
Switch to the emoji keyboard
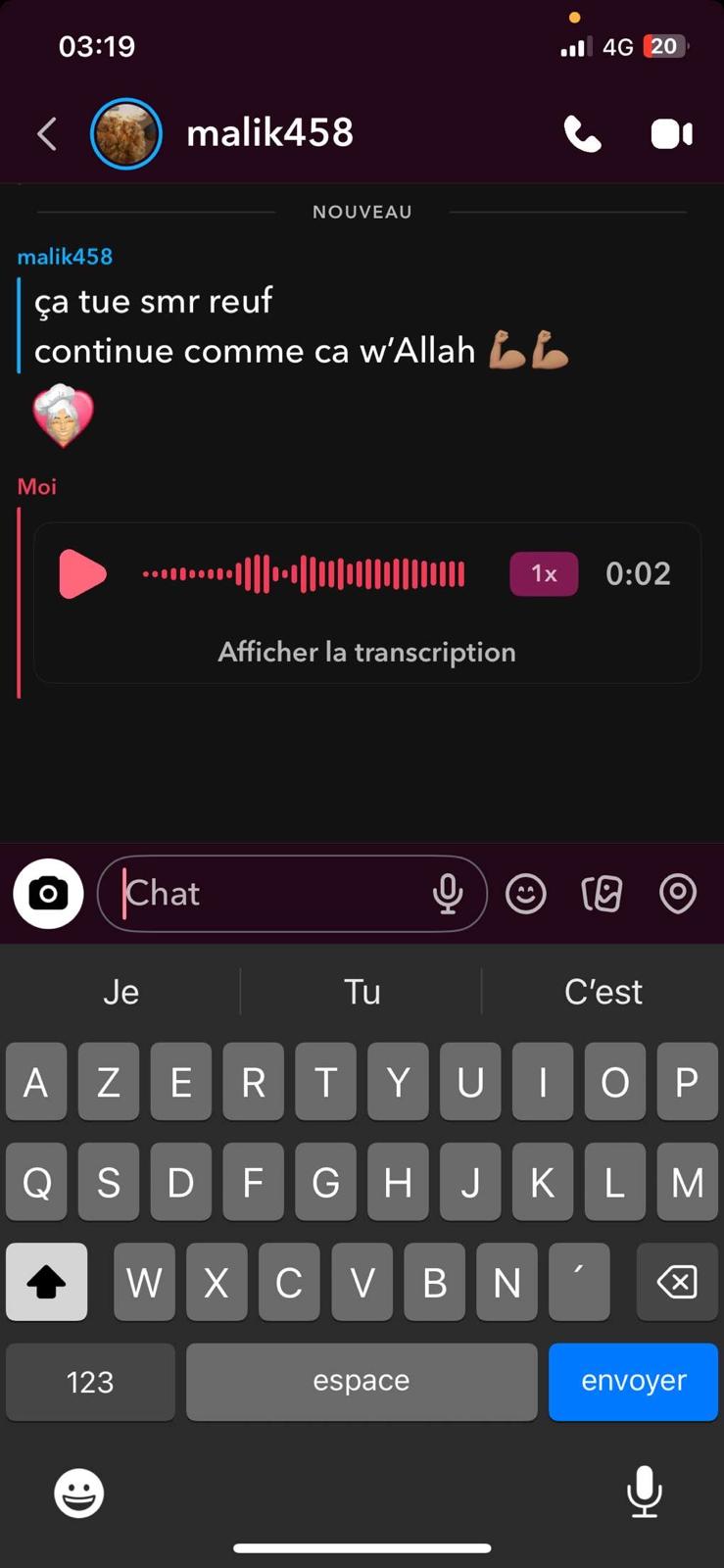click(78, 1493)
